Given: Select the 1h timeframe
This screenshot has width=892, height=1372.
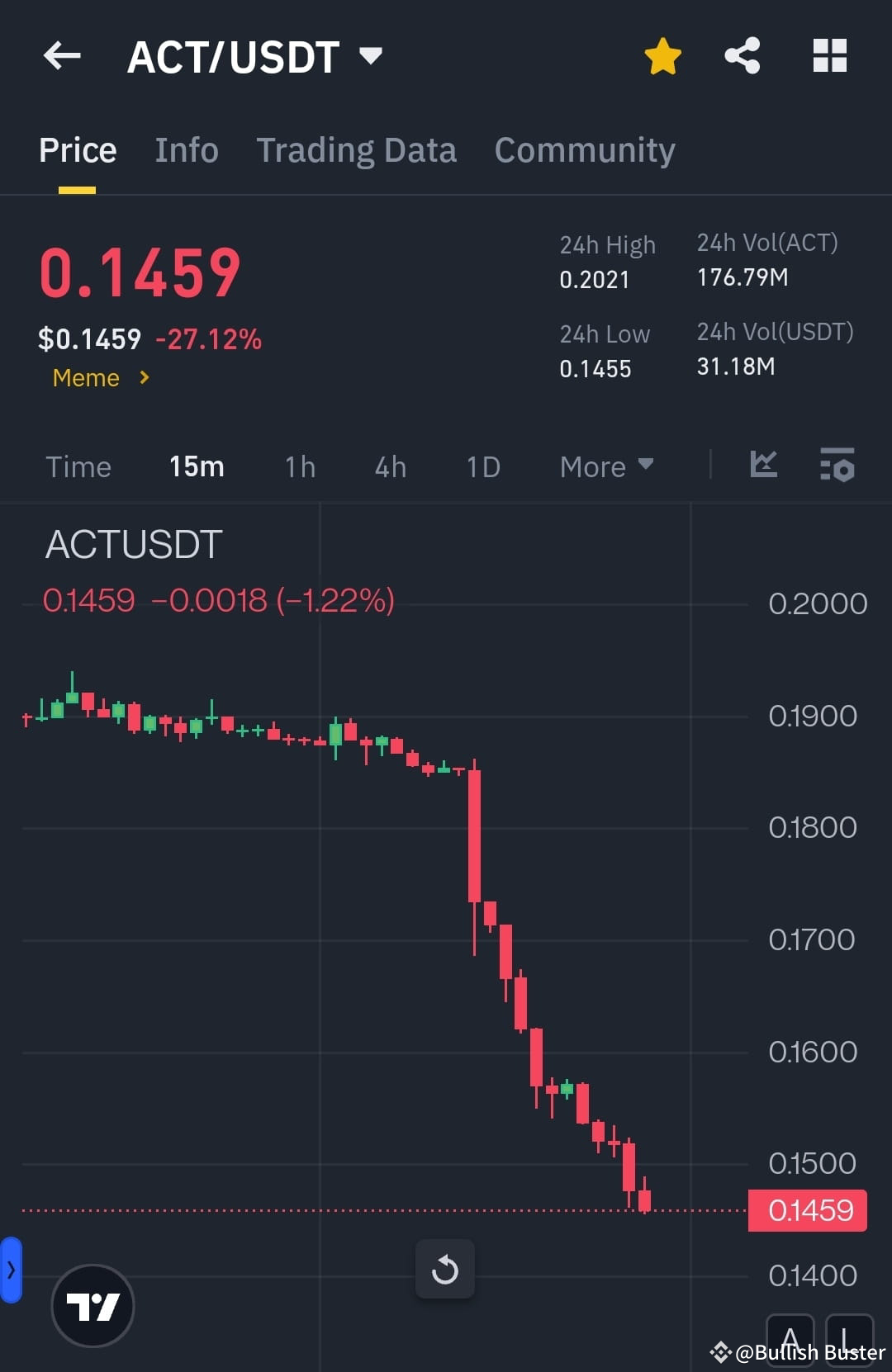Looking at the screenshot, I should pyautogui.click(x=299, y=466).
